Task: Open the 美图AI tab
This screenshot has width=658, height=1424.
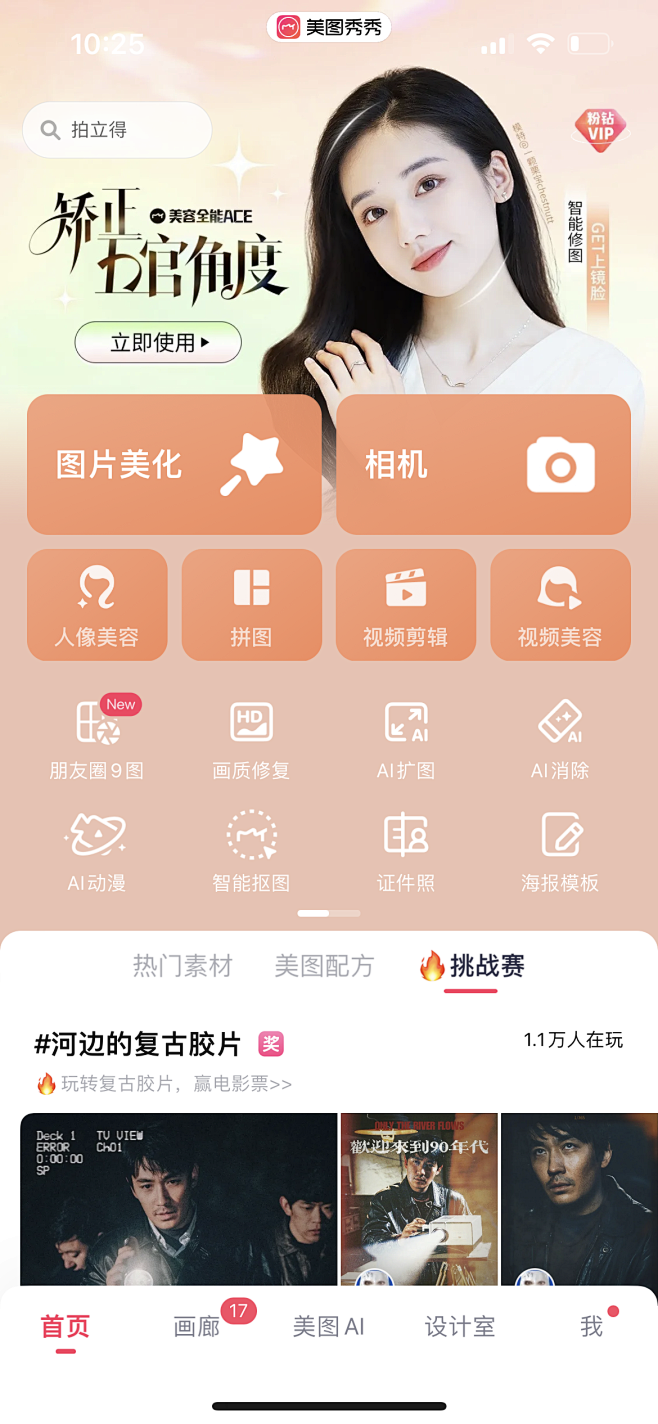Action: [x=329, y=1327]
